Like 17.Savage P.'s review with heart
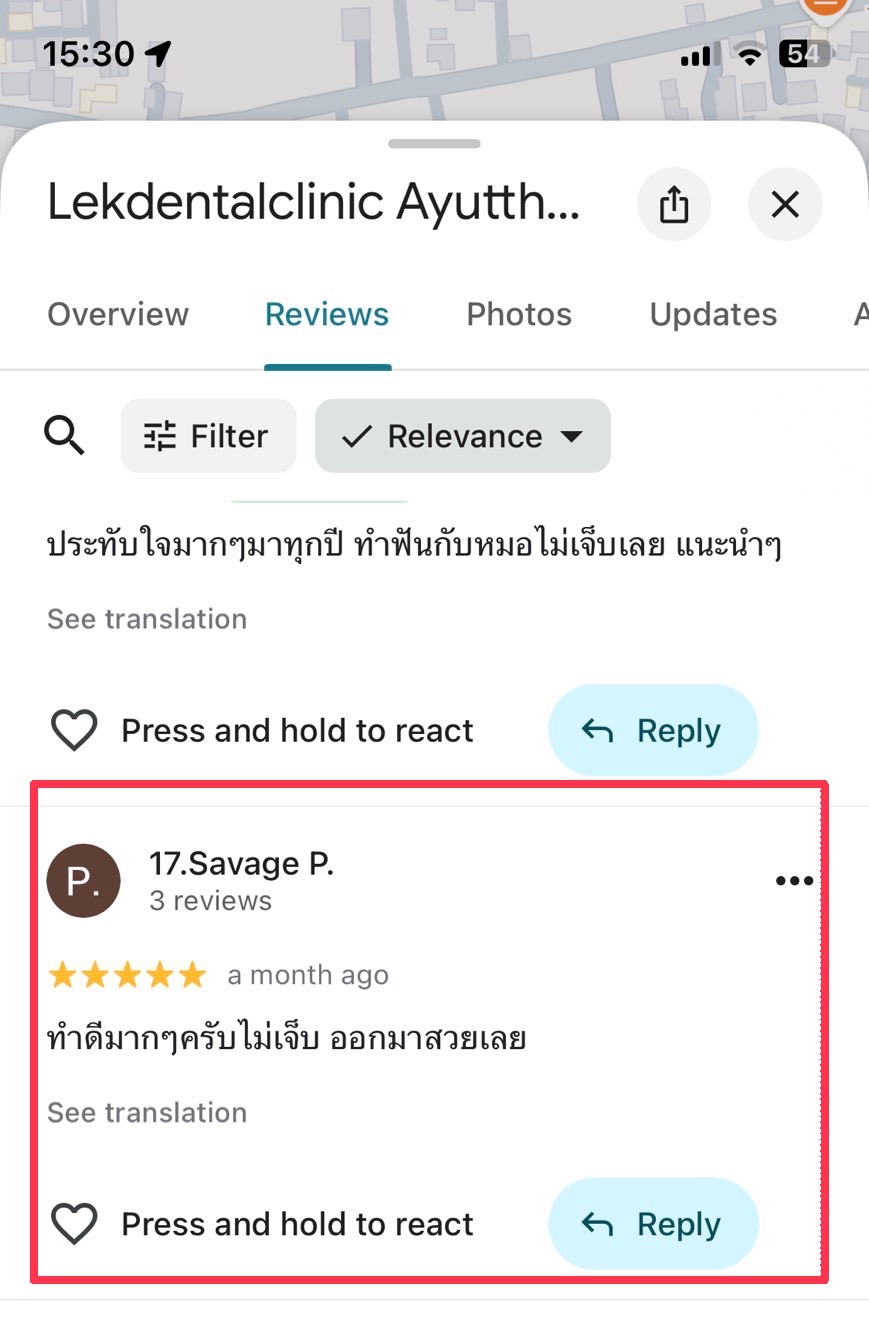869x1320 pixels. click(75, 1224)
